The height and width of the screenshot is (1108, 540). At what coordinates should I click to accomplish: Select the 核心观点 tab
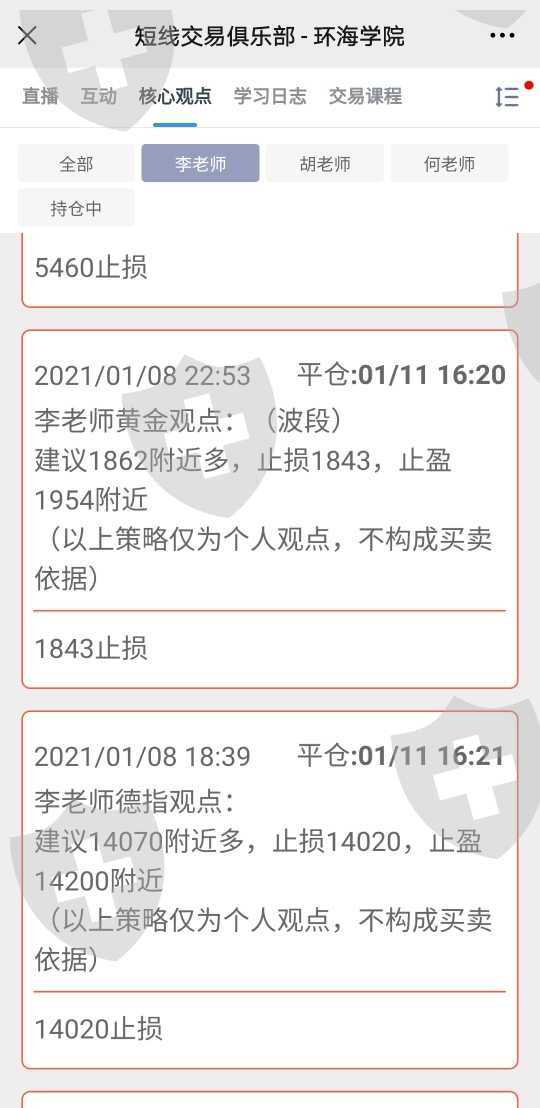[x=175, y=96]
